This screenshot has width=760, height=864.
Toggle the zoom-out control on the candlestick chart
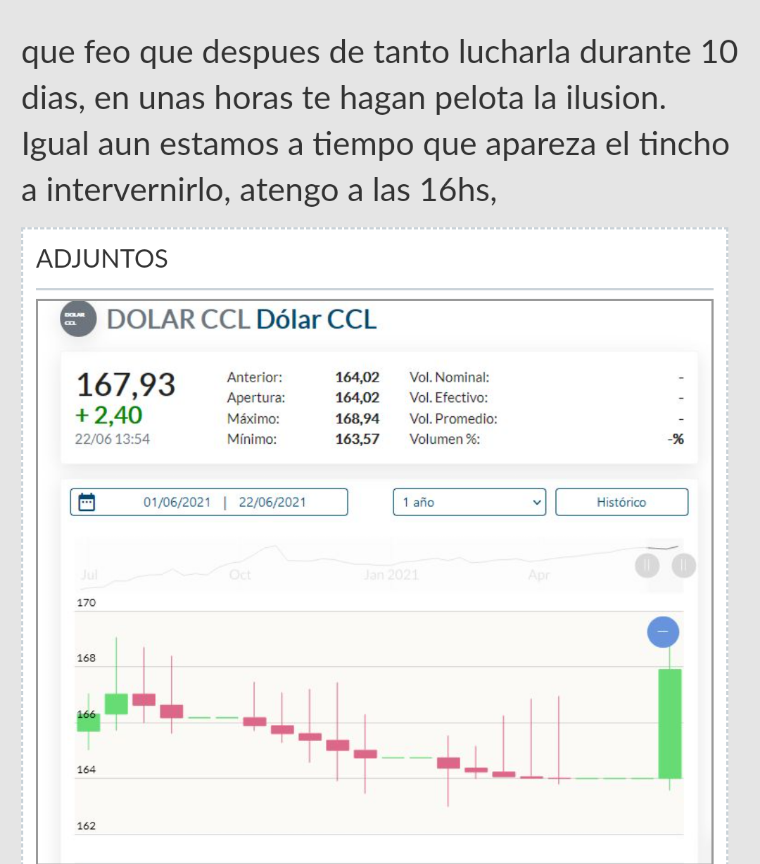(663, 632)
